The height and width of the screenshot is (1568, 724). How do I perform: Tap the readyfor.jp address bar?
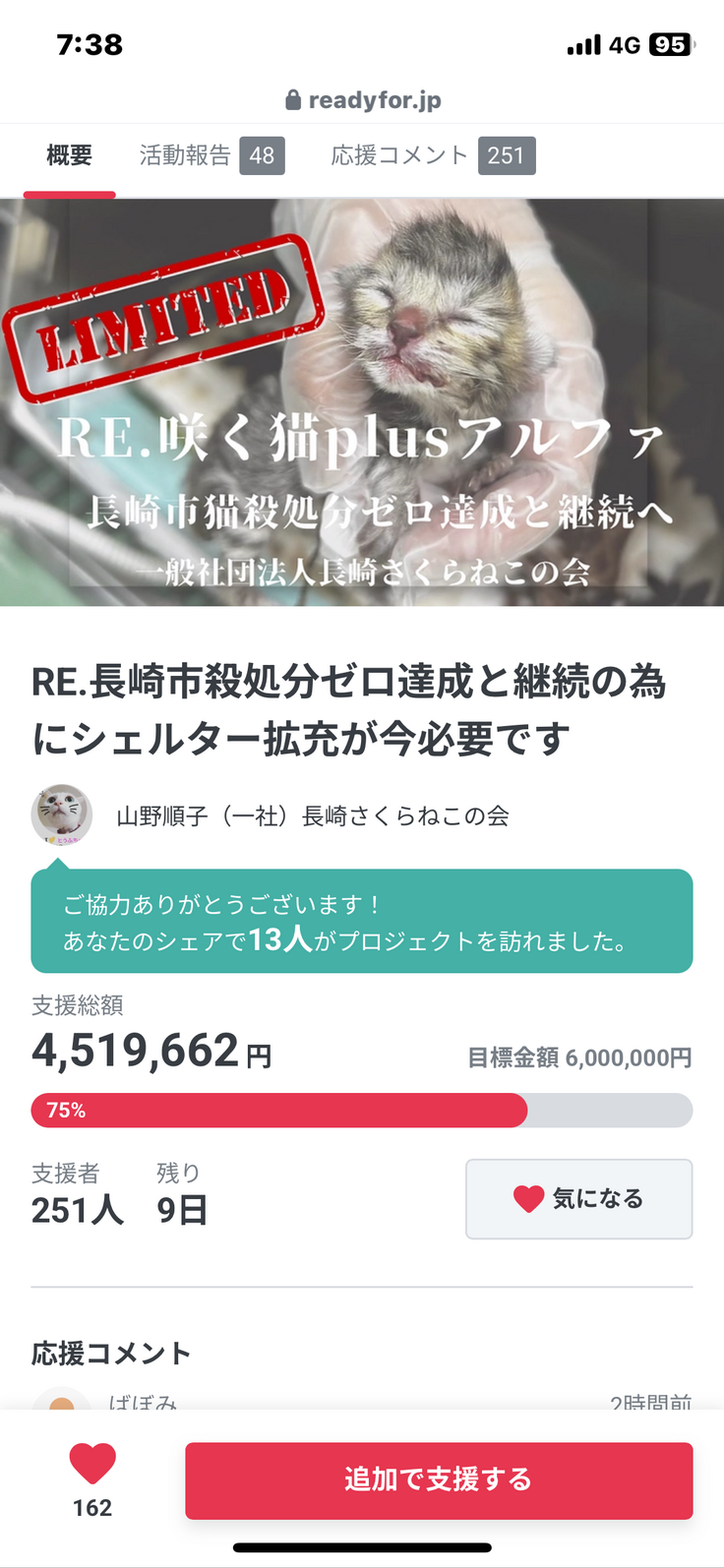pyautogui.click(x=363, y=100)
